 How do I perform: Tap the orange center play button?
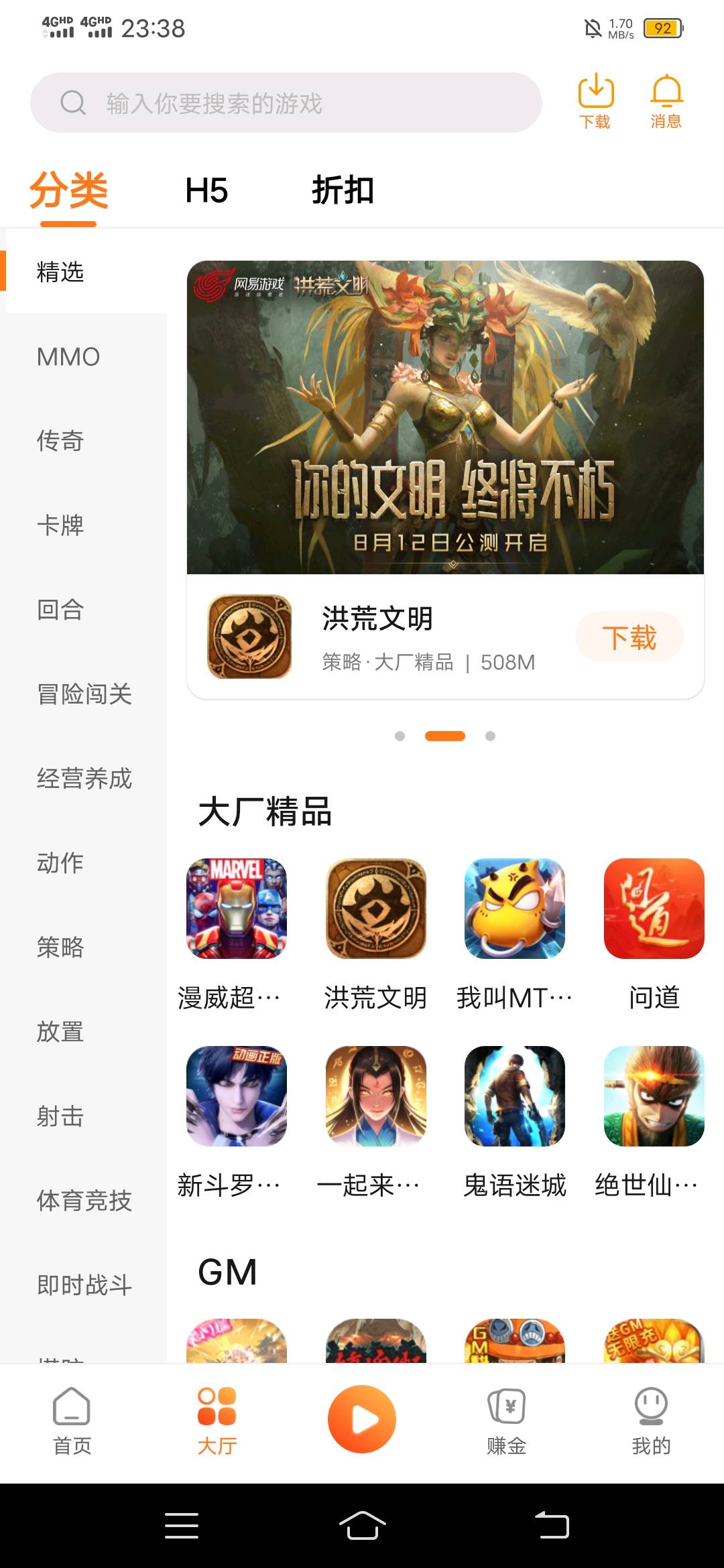(x=362, y=1419)
